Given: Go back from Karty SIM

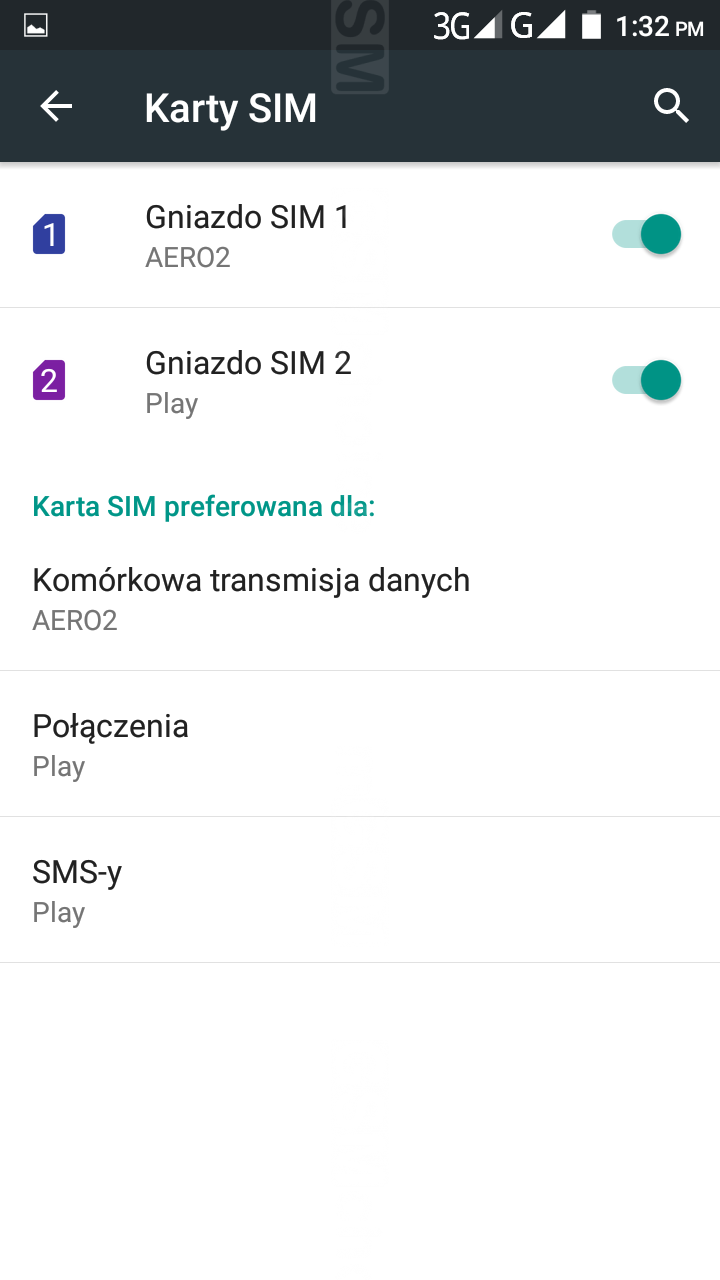Looking at the screenshot, I should coord(56,106).
